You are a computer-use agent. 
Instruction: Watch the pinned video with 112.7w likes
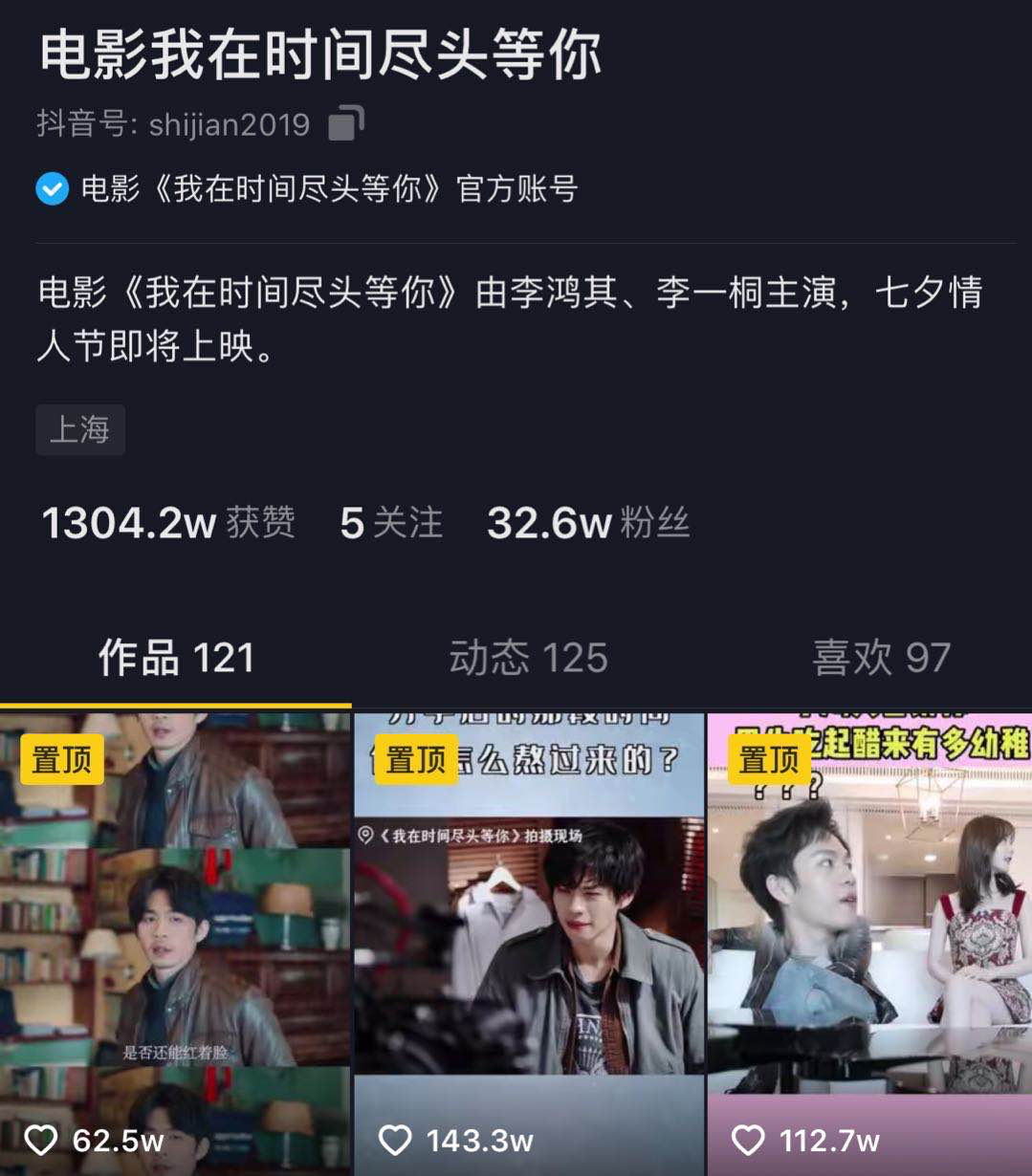869,942
